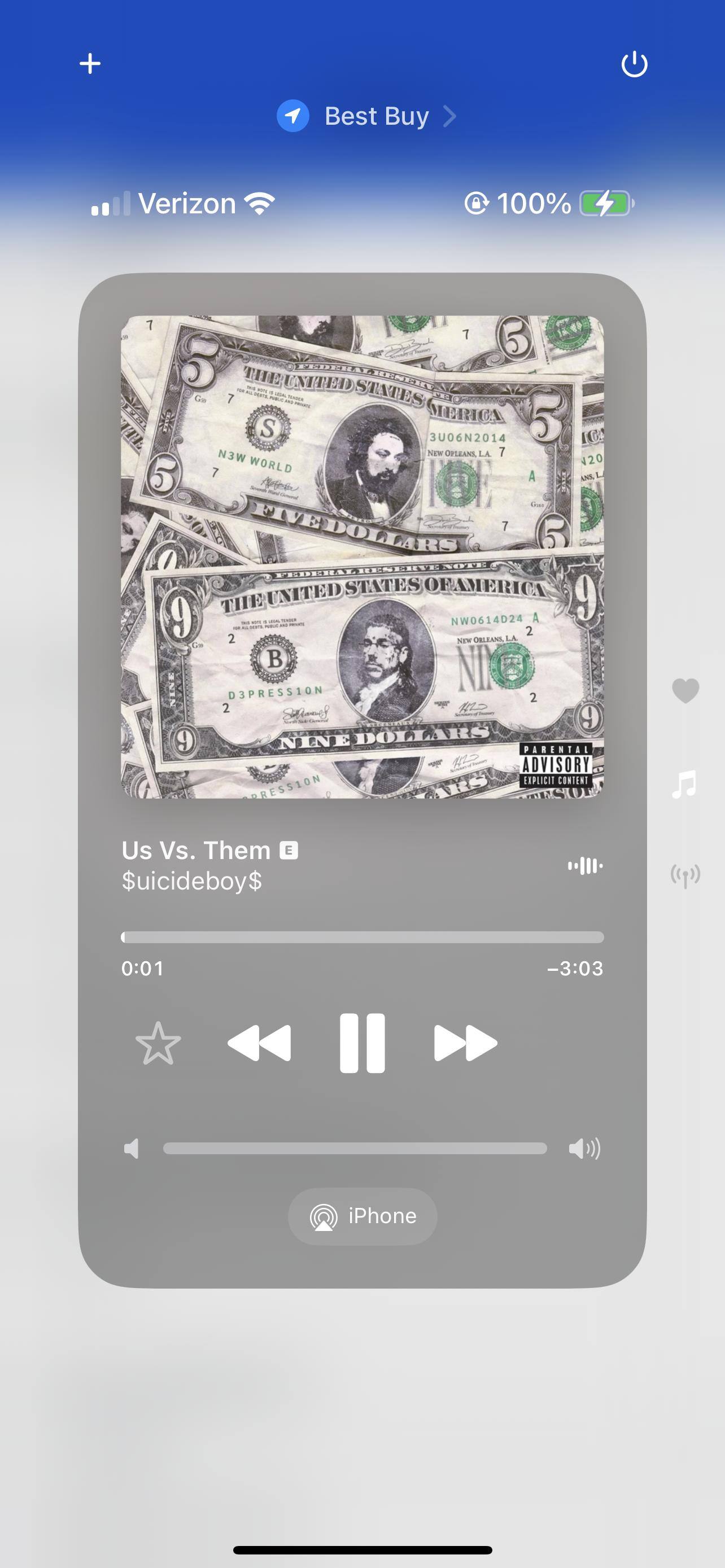Pause the current song

click(x=362, y=1043)
